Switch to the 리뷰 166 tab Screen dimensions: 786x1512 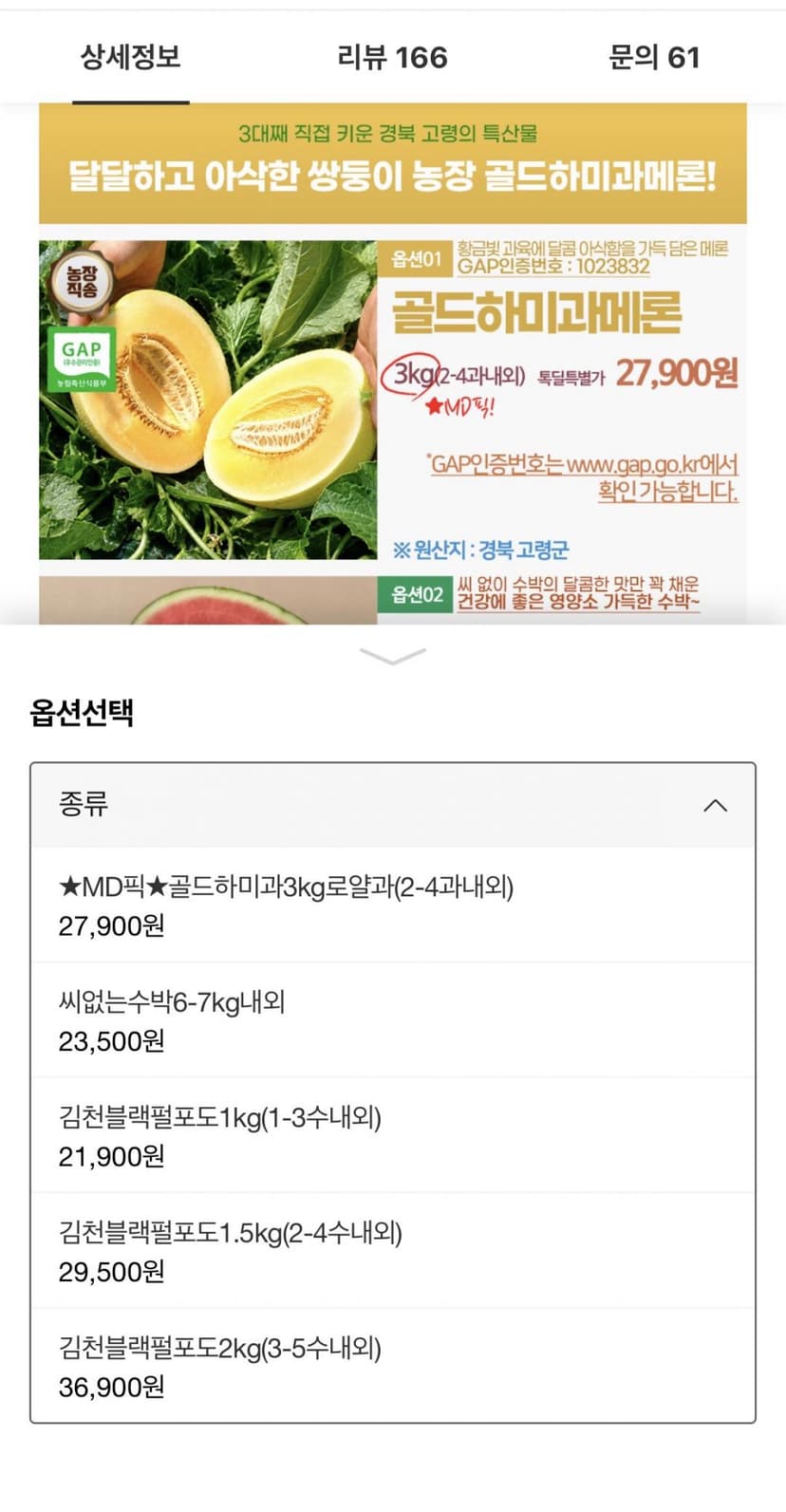[392, 57]
